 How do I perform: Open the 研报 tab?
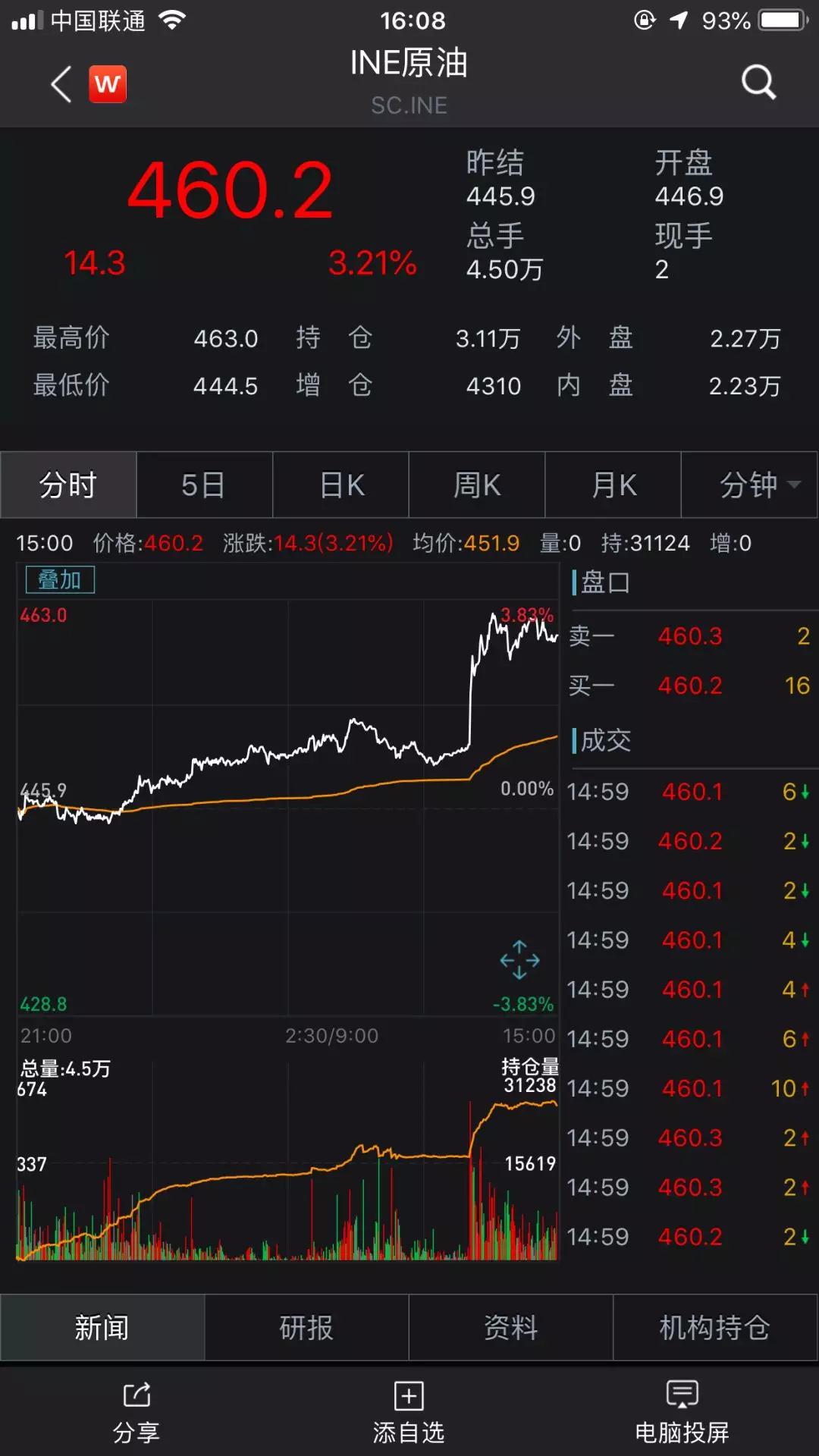[306, 1328]
